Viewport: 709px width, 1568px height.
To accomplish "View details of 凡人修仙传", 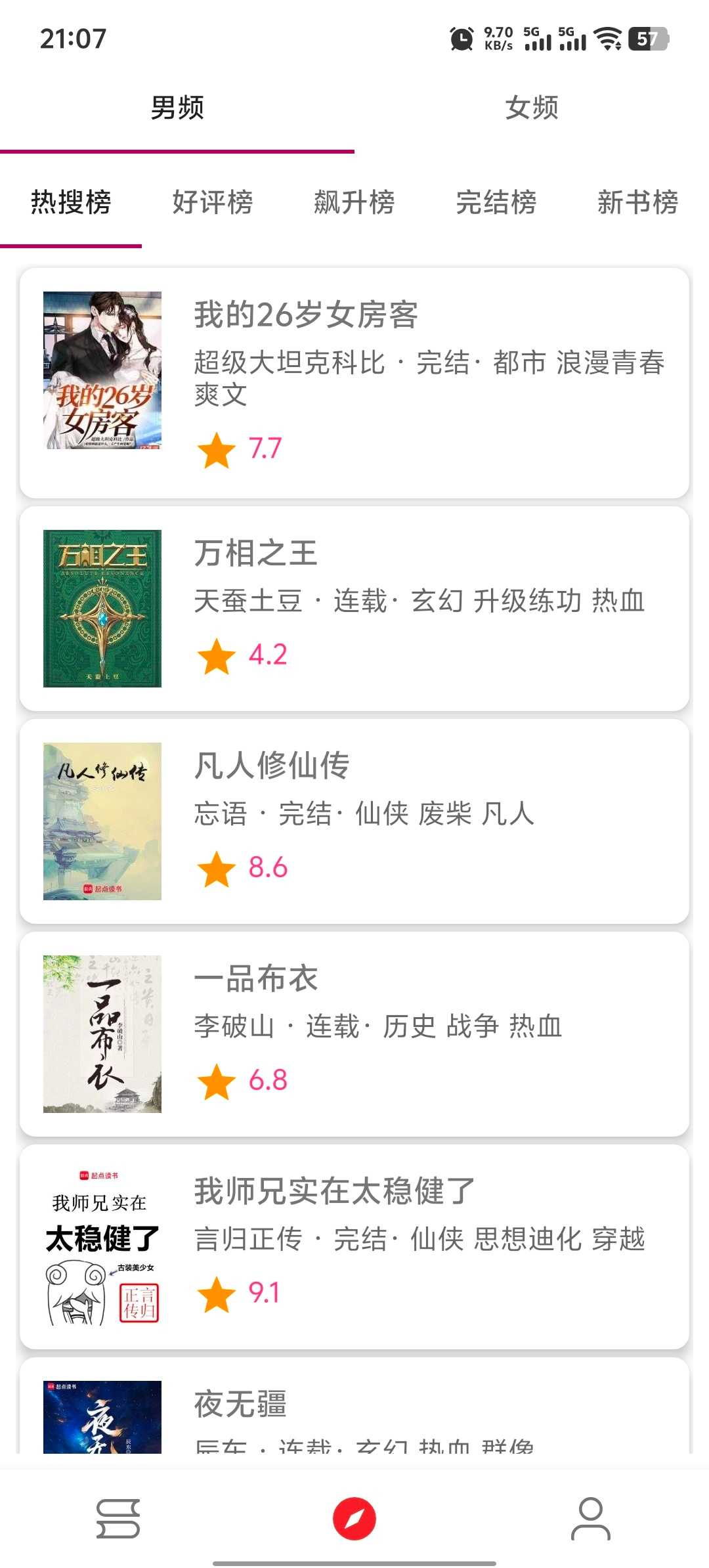I will [354, 821].
